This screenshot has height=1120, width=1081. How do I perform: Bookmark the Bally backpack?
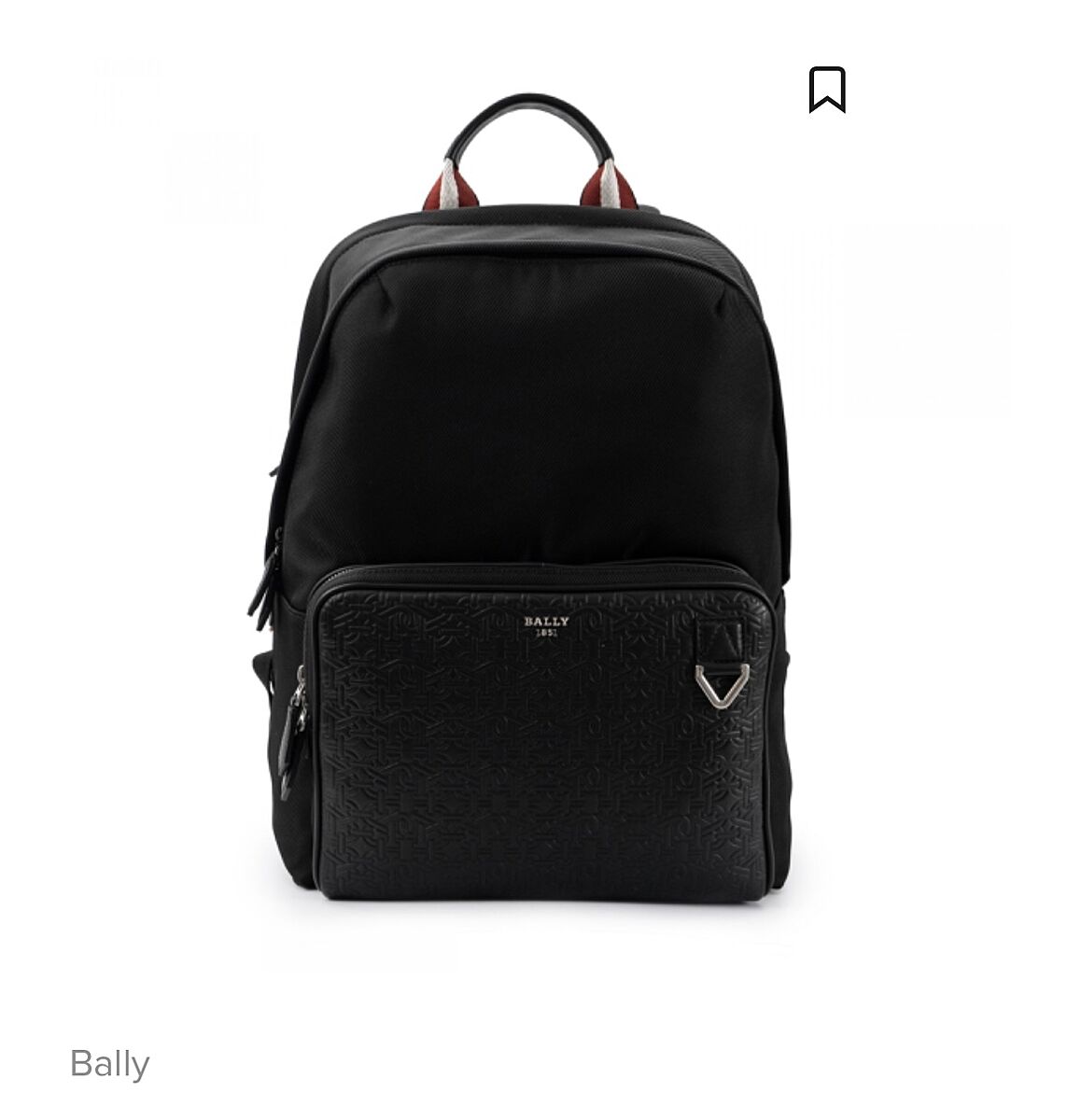826,90
